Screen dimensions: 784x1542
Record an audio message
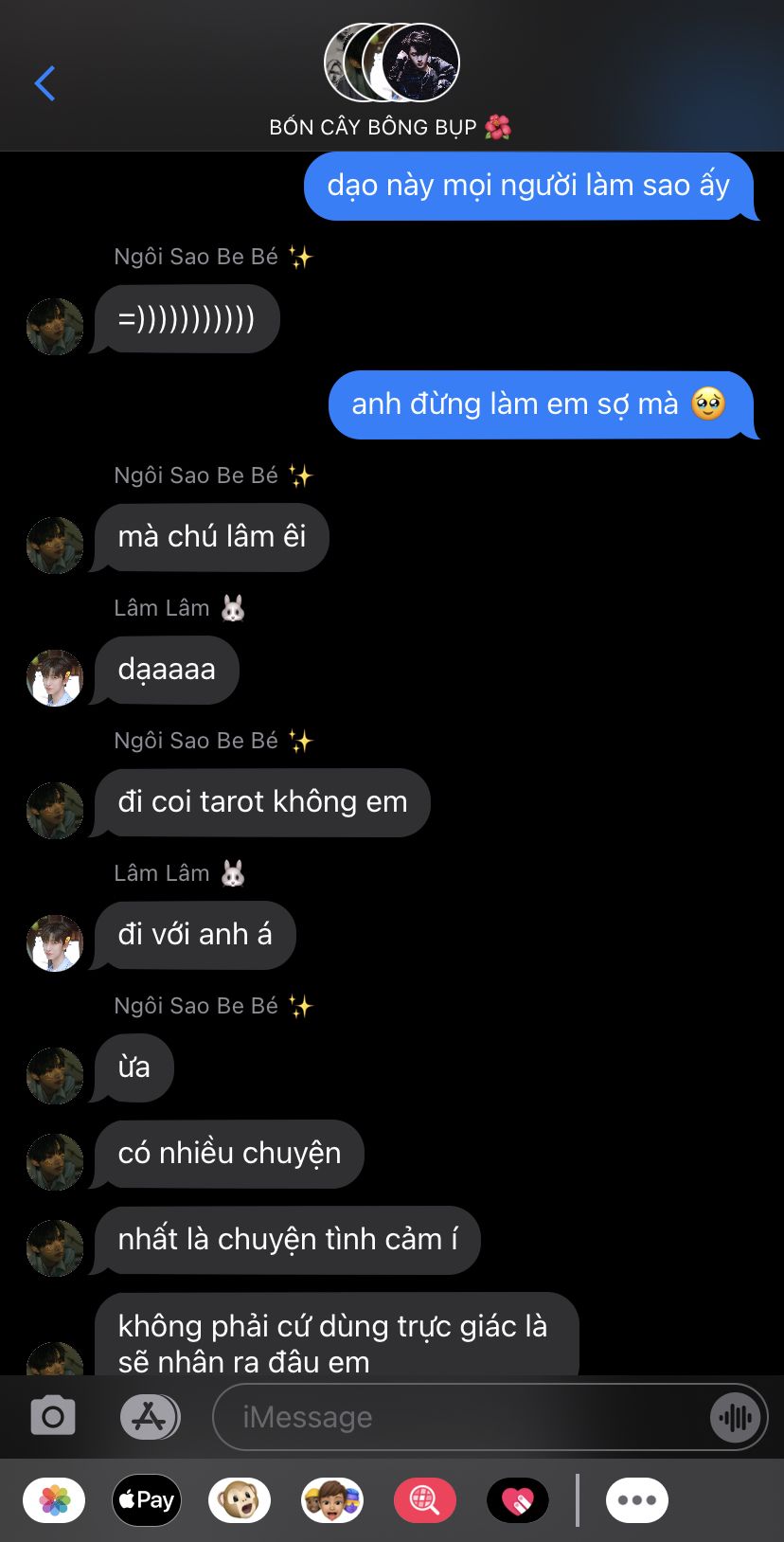(736, 1417)
